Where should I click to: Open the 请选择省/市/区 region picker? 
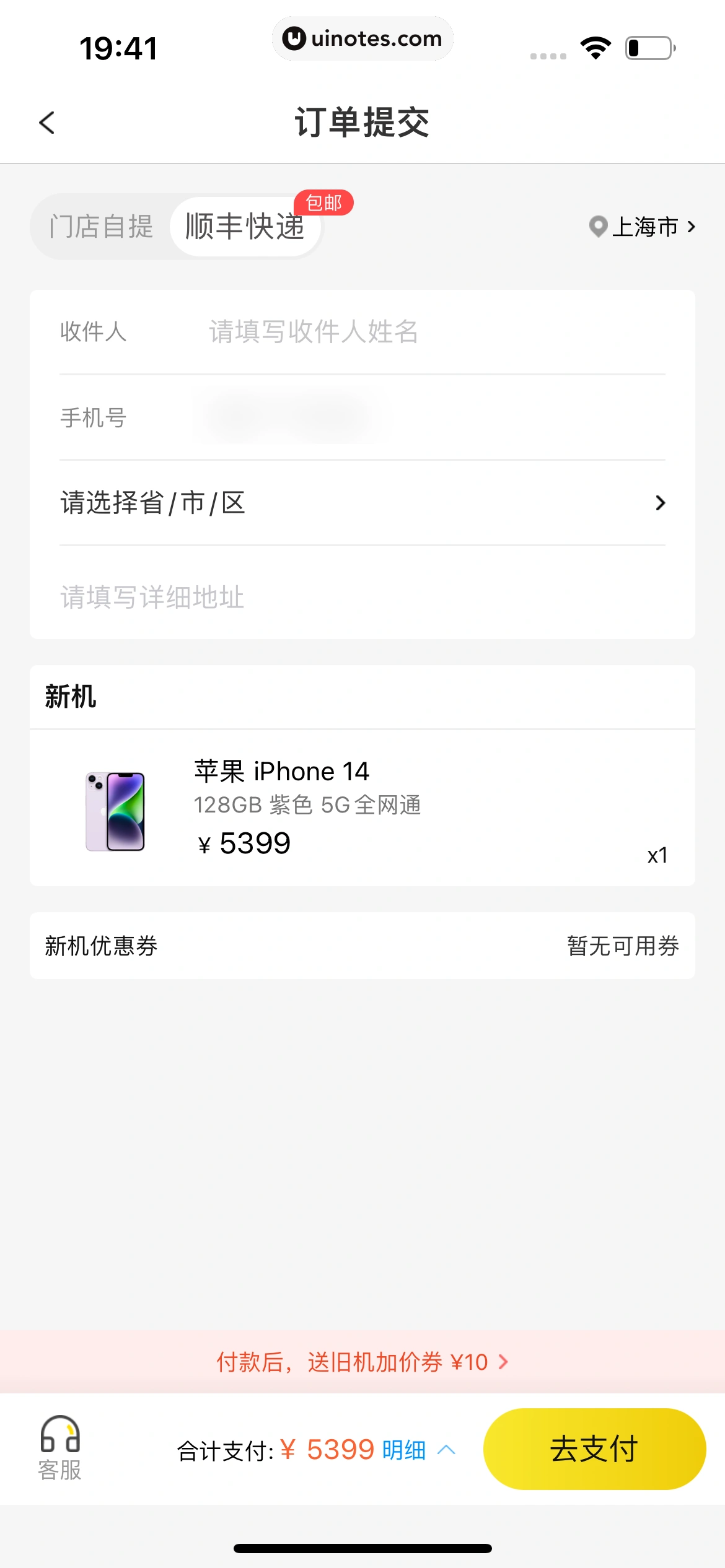(x=362, y=503)
